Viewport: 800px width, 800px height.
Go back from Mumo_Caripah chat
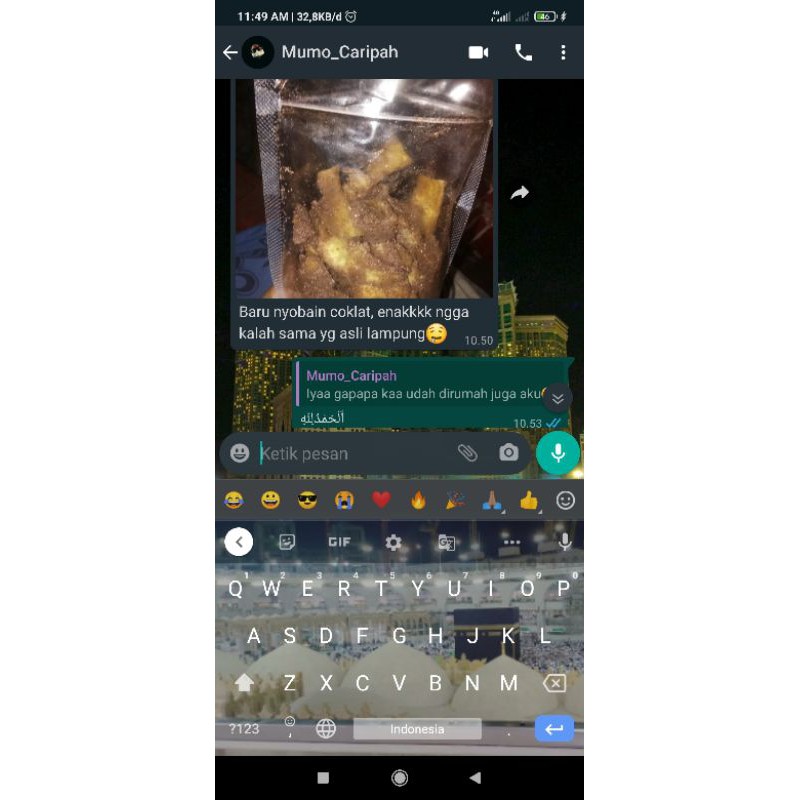(x=230, y=53)
